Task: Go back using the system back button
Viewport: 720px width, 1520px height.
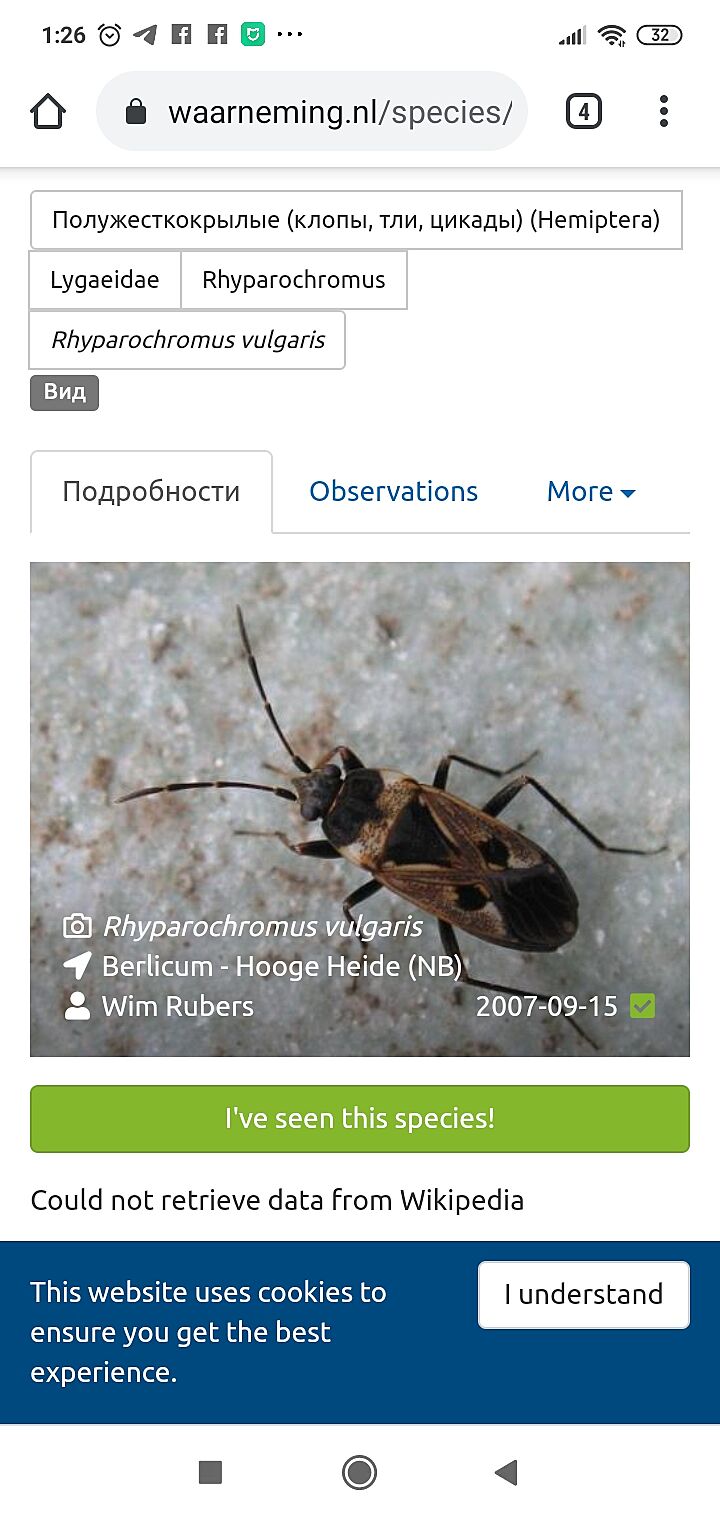Action: click(507, 1472)
